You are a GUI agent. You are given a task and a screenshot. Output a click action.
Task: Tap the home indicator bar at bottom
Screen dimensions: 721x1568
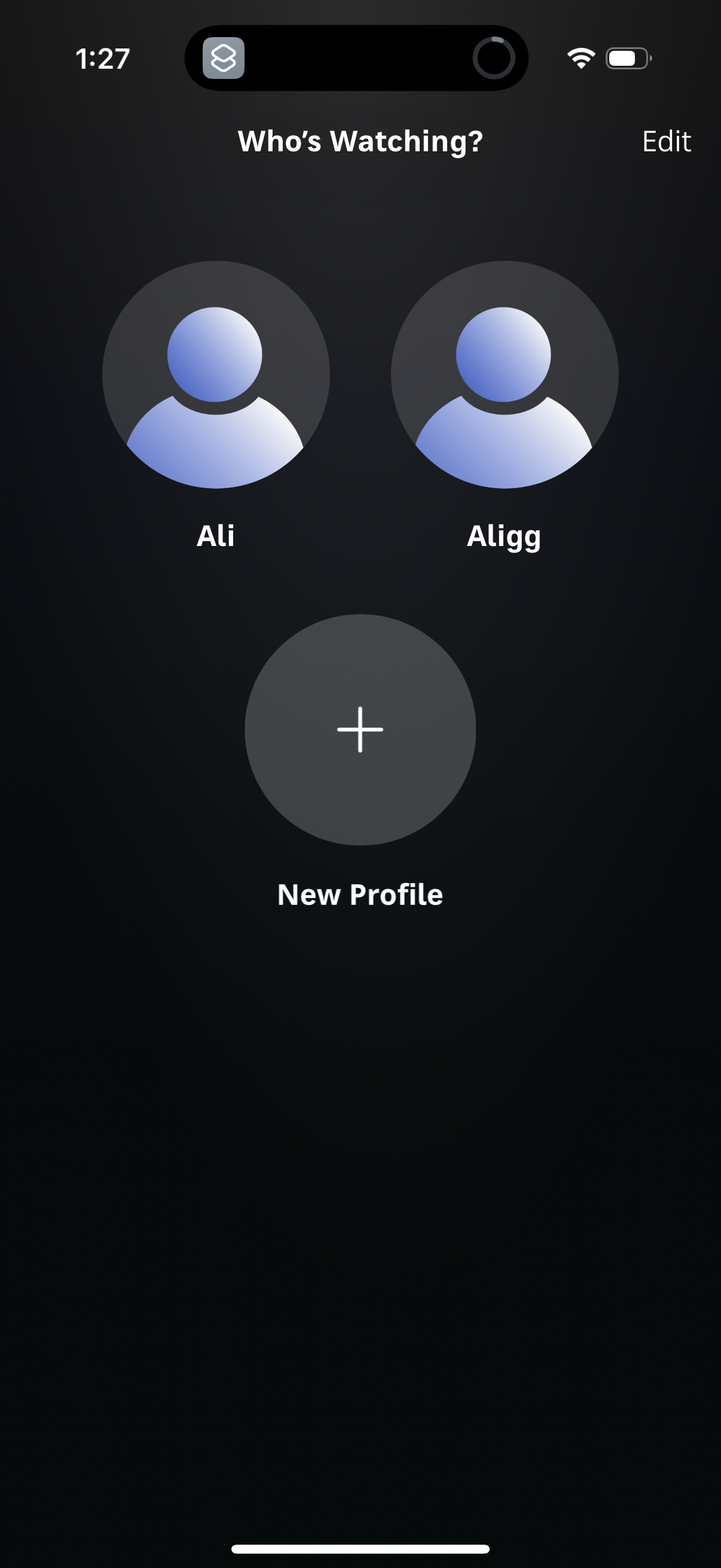[360, 1546]
